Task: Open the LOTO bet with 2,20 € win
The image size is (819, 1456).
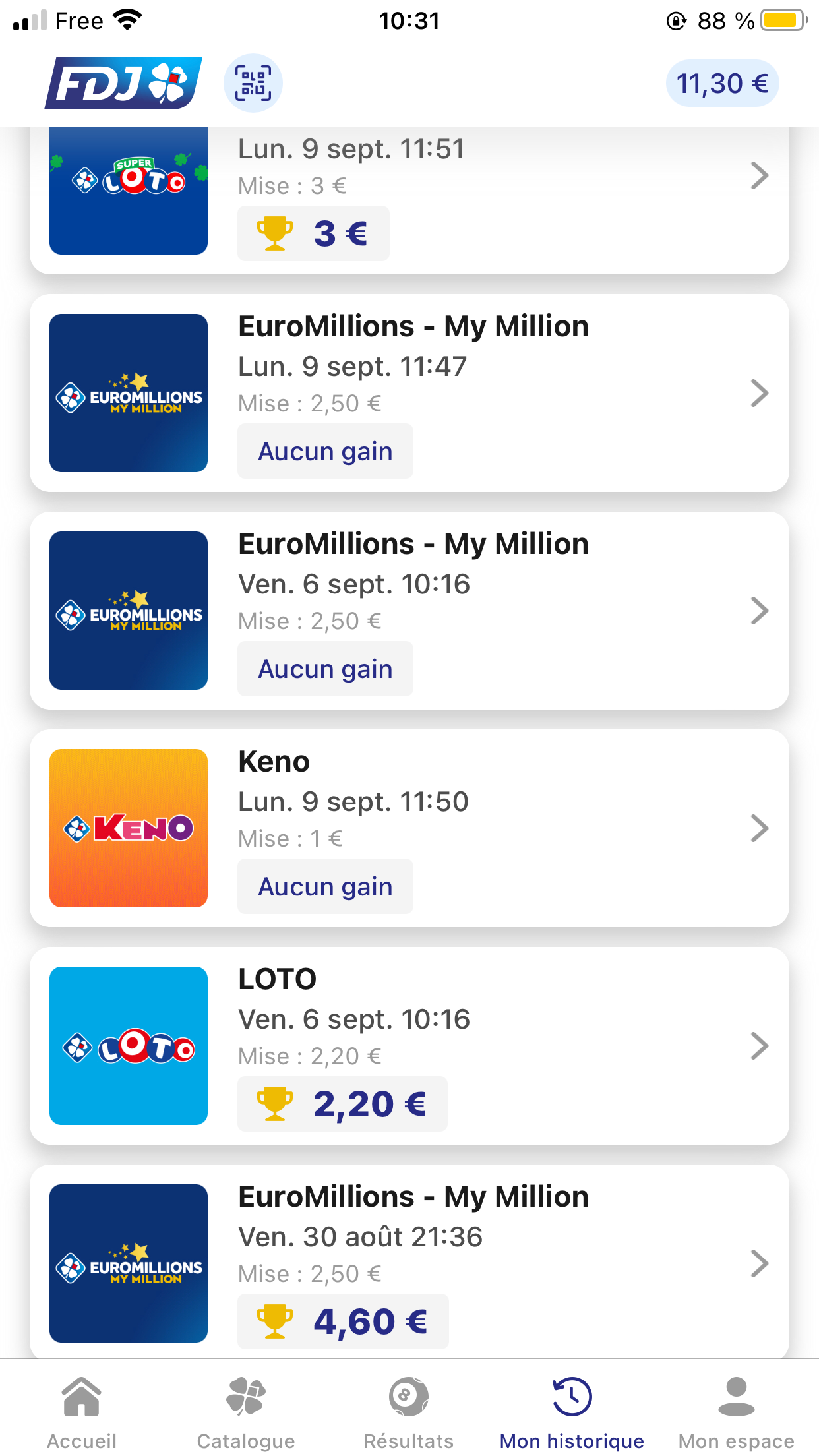Action: click(409, 1046)
